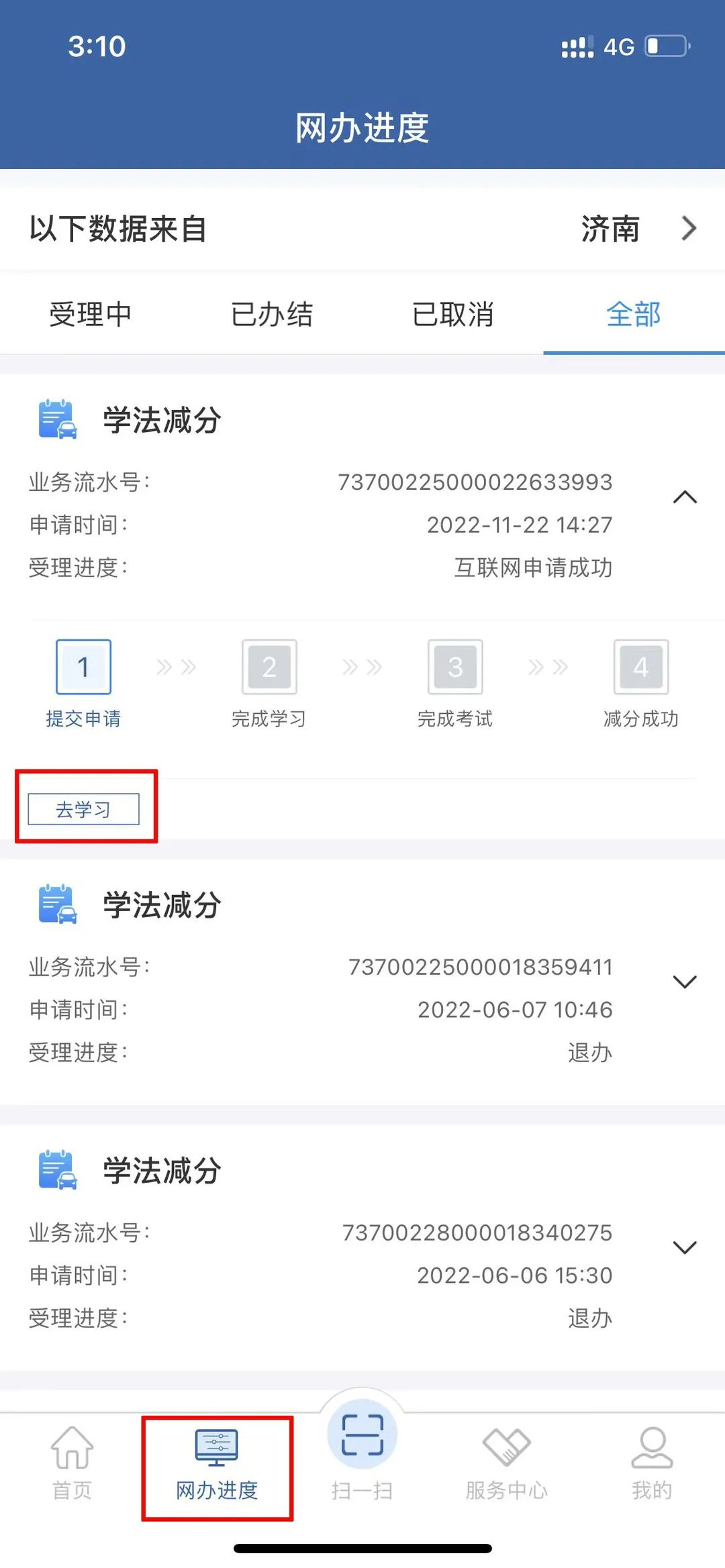Expand the 2022-06-07 学法减分 record
The height and width of the screenshot is (1568, 725).
pos(685,982)
